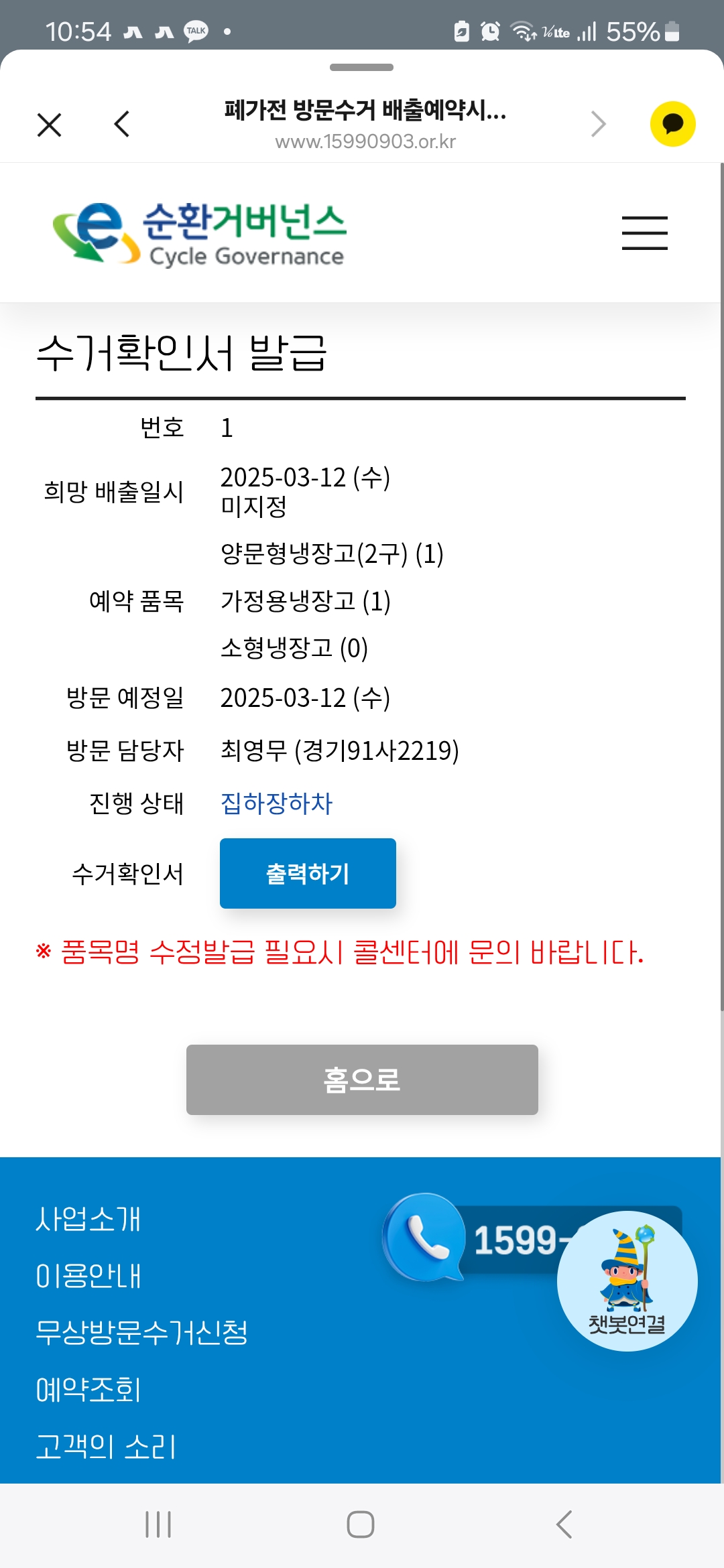Go forward to the next web page
Screen dimensions: 724x1568
pyautogui.click(x=598, y=125)
